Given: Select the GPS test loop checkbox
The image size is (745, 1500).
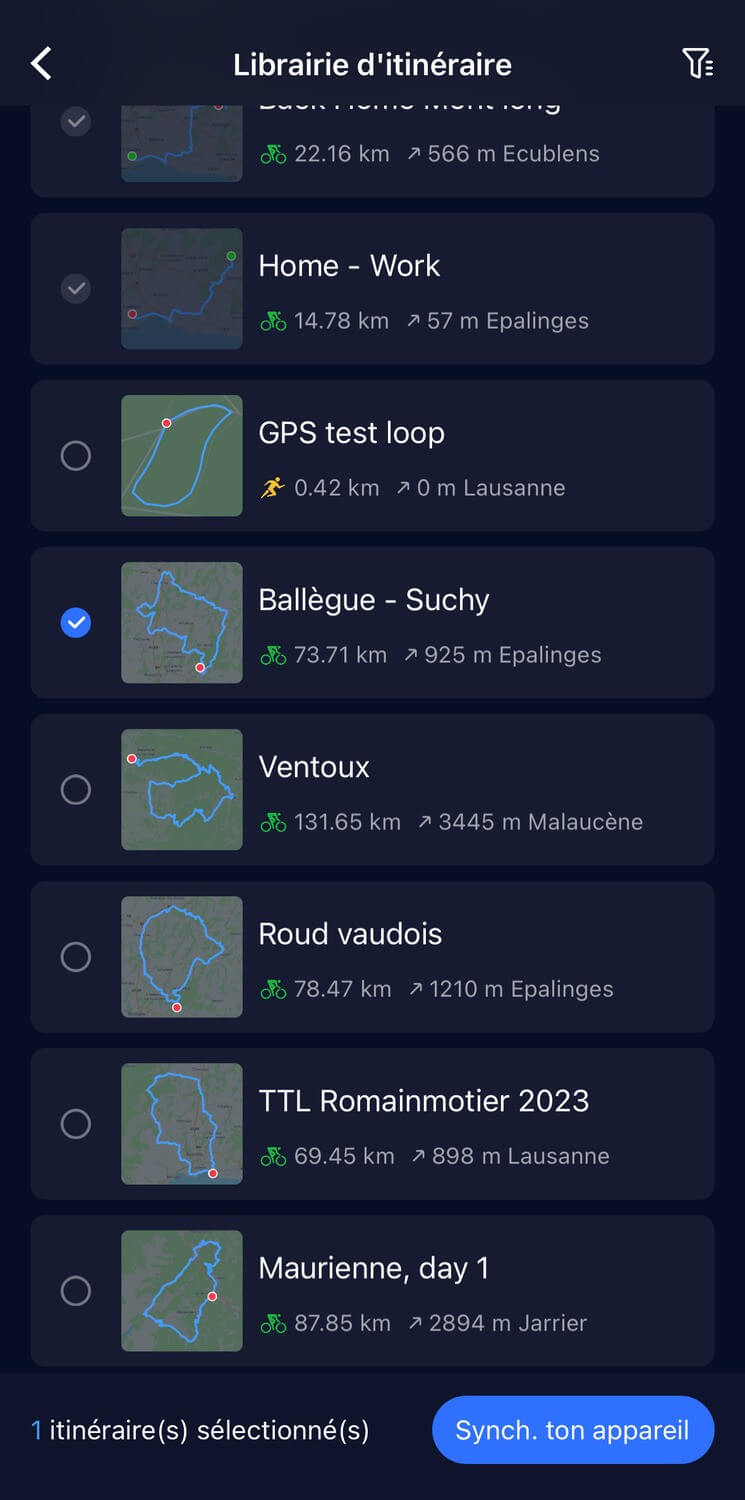Looking at the screenshot, I should [x=76, y=456].
